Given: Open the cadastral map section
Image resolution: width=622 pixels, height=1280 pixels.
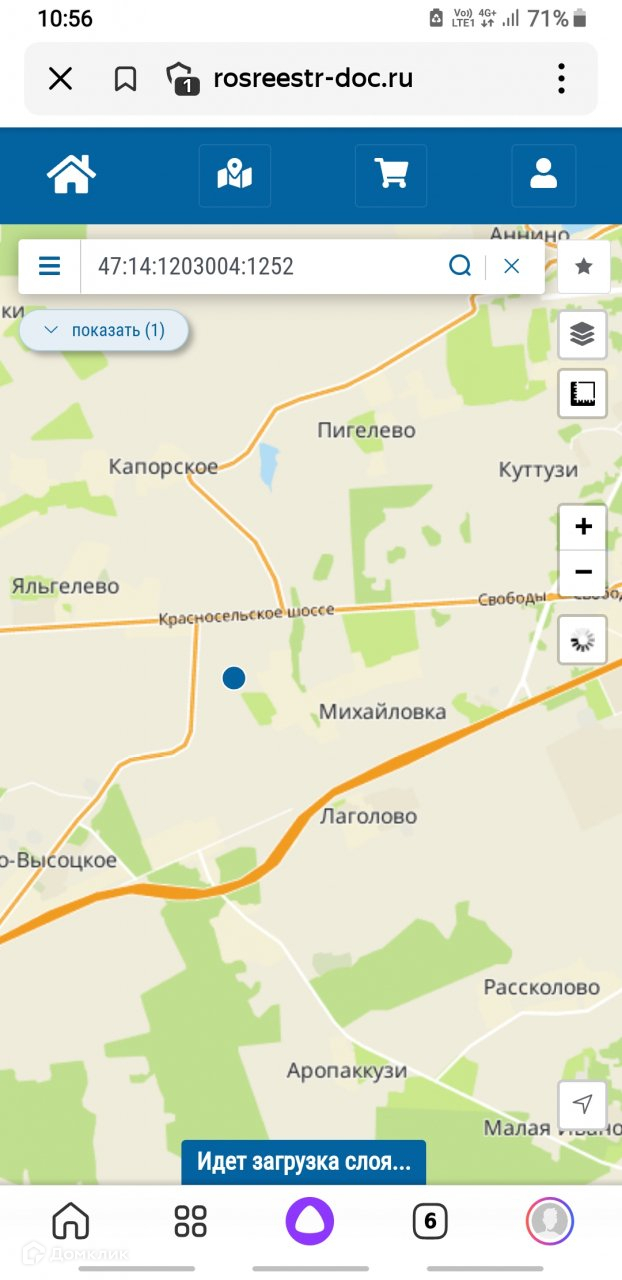Looking at the screenshot, I should click(x=235, y=176).
